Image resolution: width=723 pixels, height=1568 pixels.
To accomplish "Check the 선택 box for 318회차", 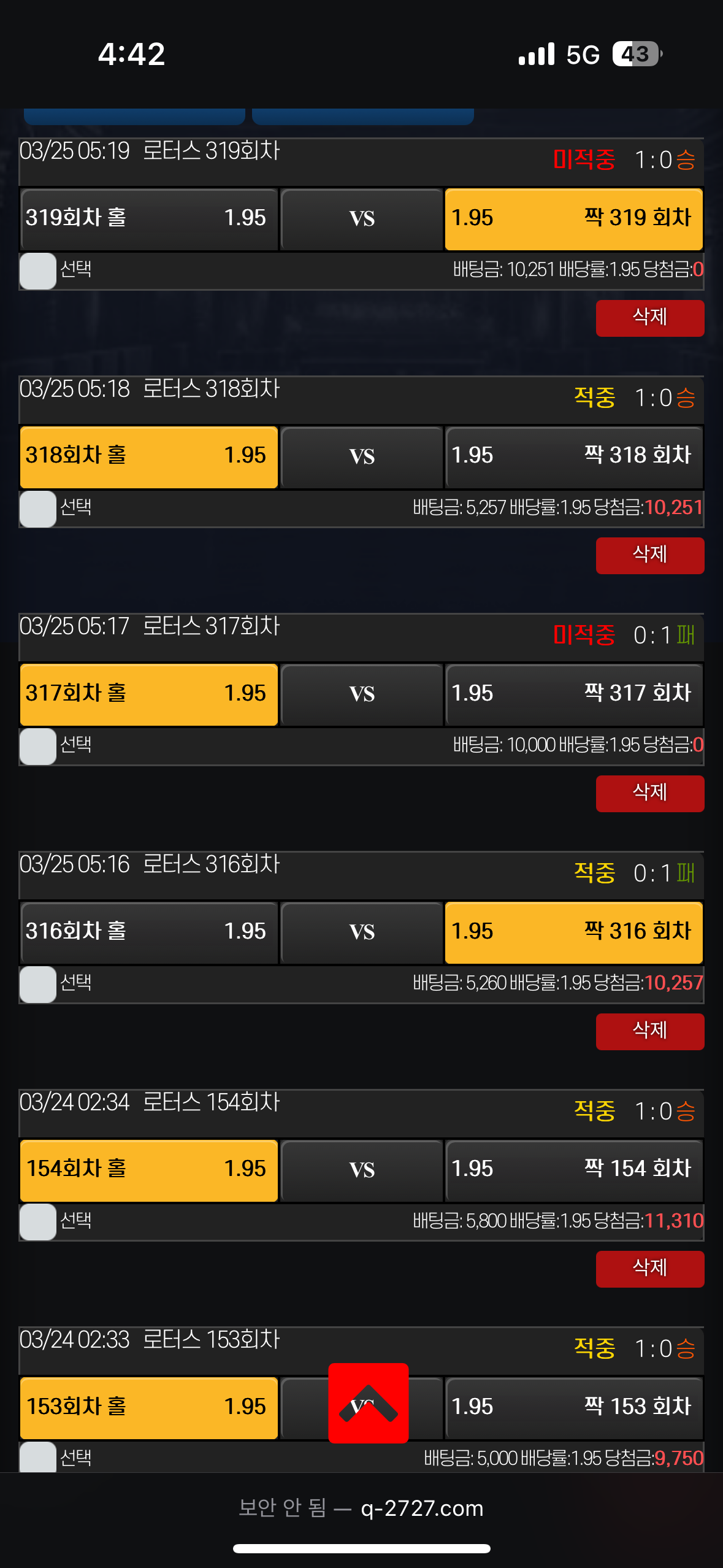I will 38,509.
